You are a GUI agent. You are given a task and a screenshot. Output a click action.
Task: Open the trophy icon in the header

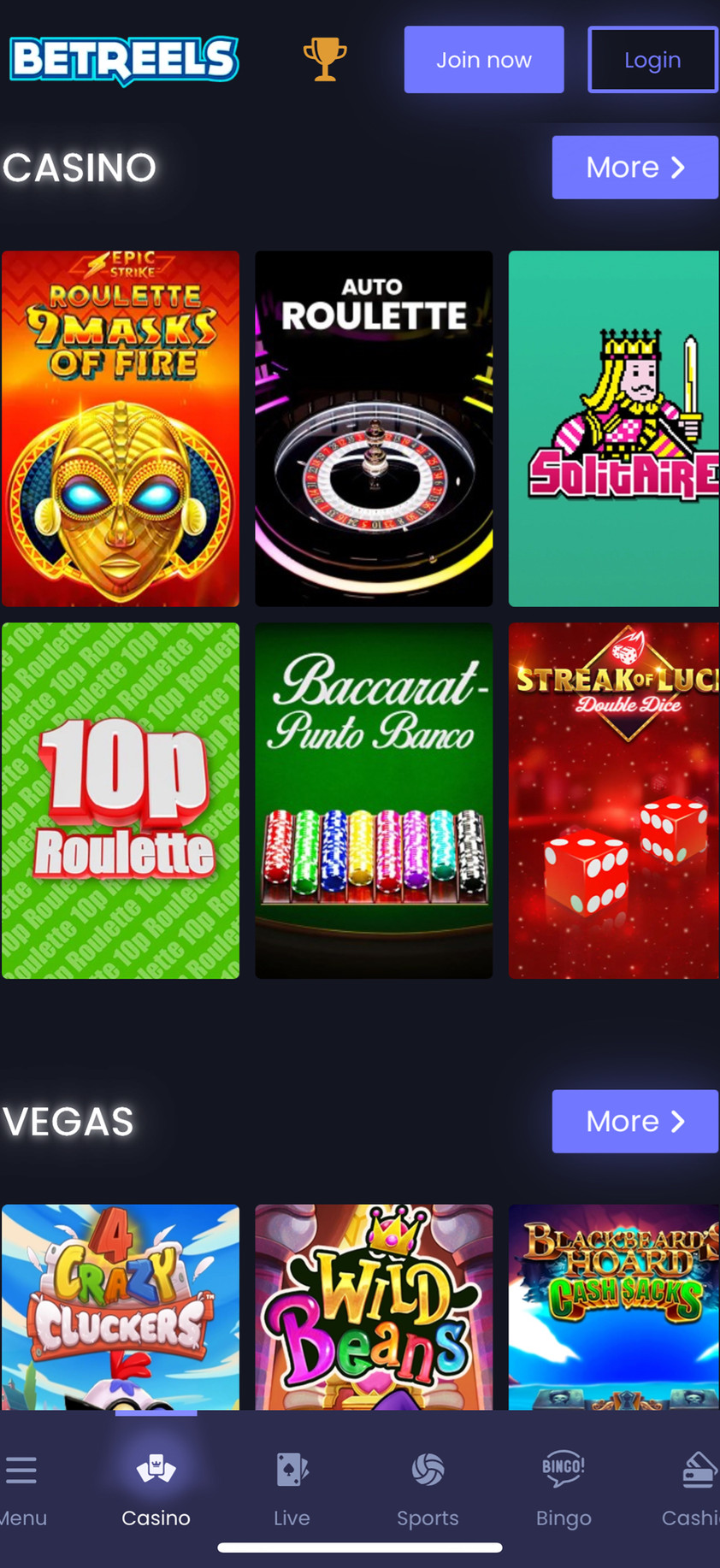click(325, 59)
